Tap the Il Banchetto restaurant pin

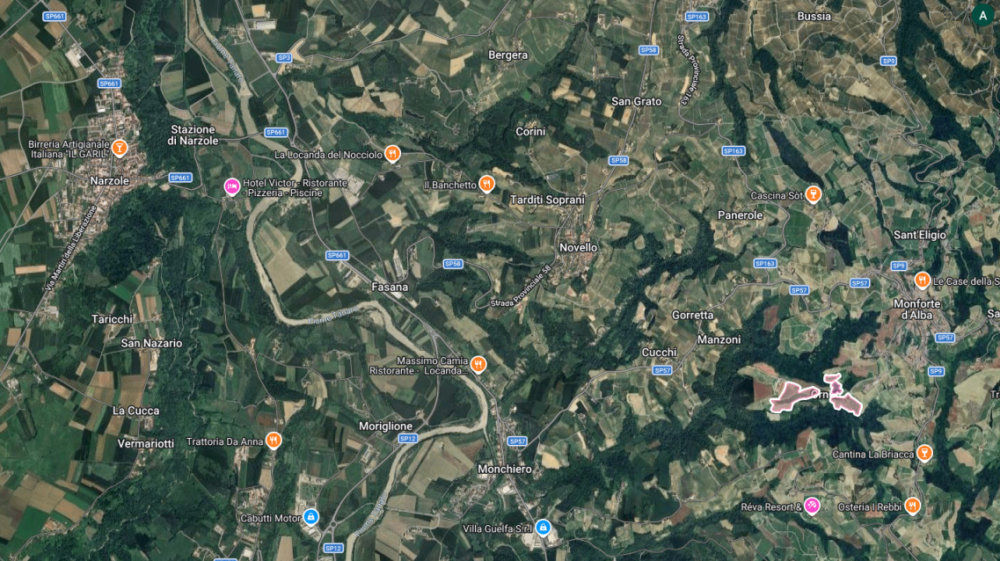point(486,183)
